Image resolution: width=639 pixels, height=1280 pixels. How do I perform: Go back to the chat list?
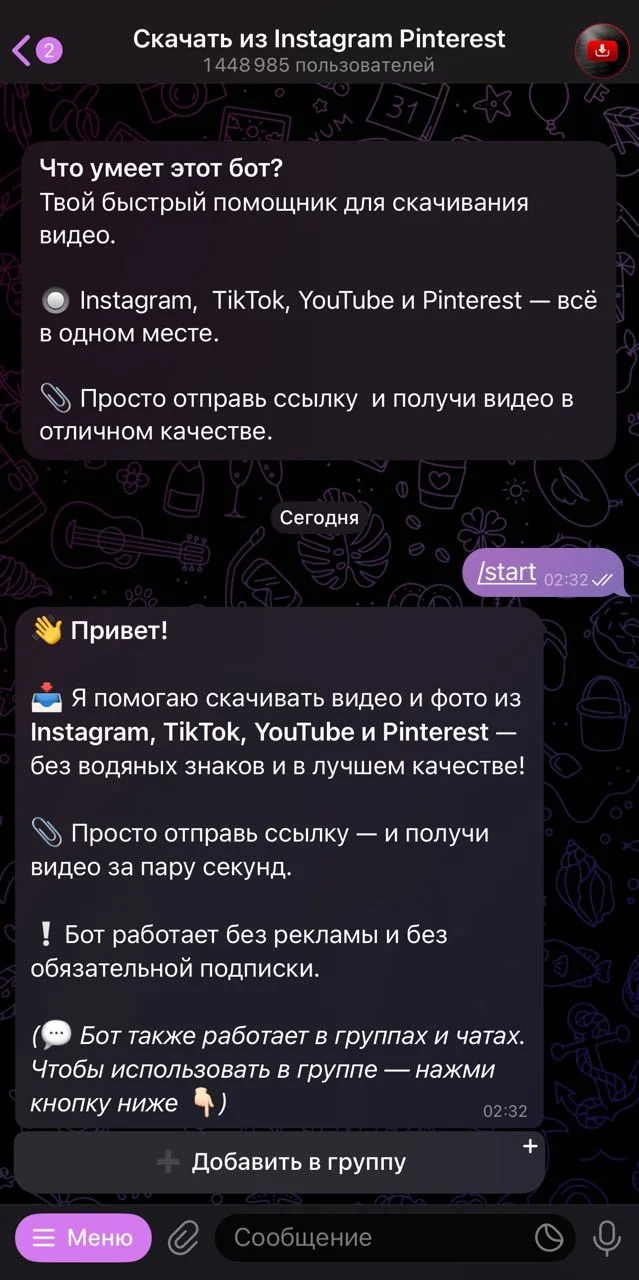click(x=36, y=48)
